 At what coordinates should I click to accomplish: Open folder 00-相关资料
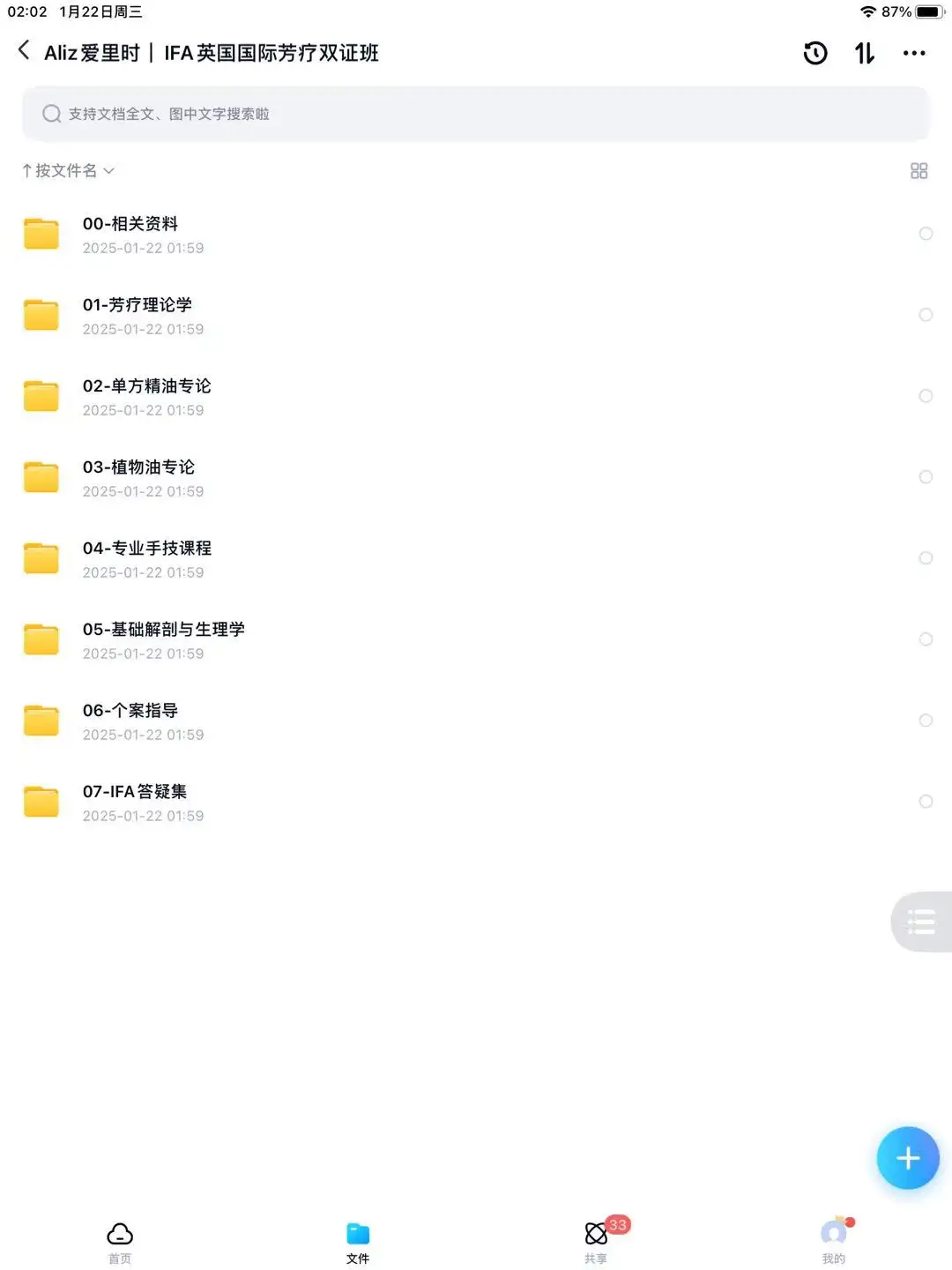[476, 235]
